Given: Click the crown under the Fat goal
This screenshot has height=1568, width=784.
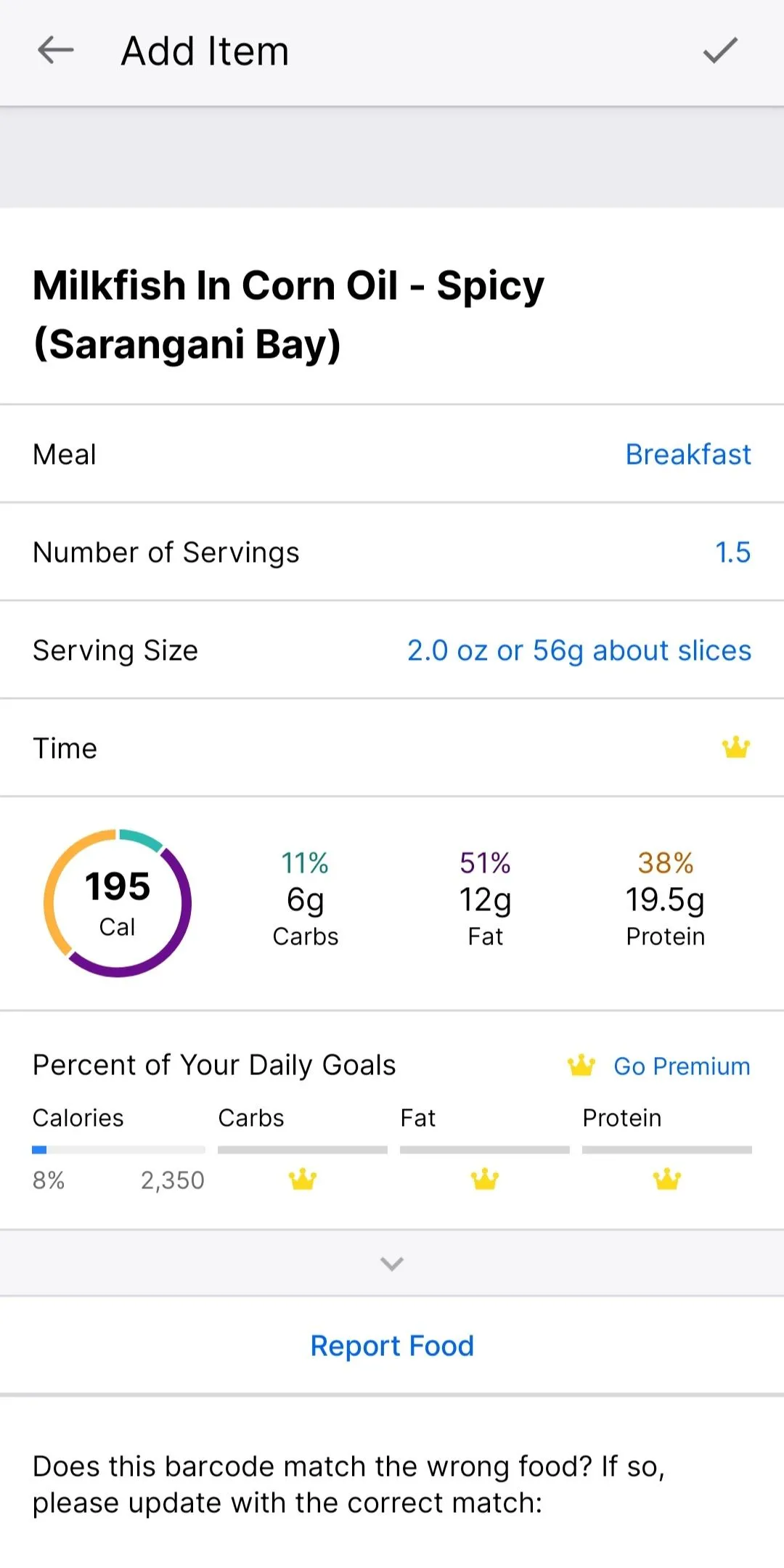Looking at the screenshot, I should [485, 1180].
